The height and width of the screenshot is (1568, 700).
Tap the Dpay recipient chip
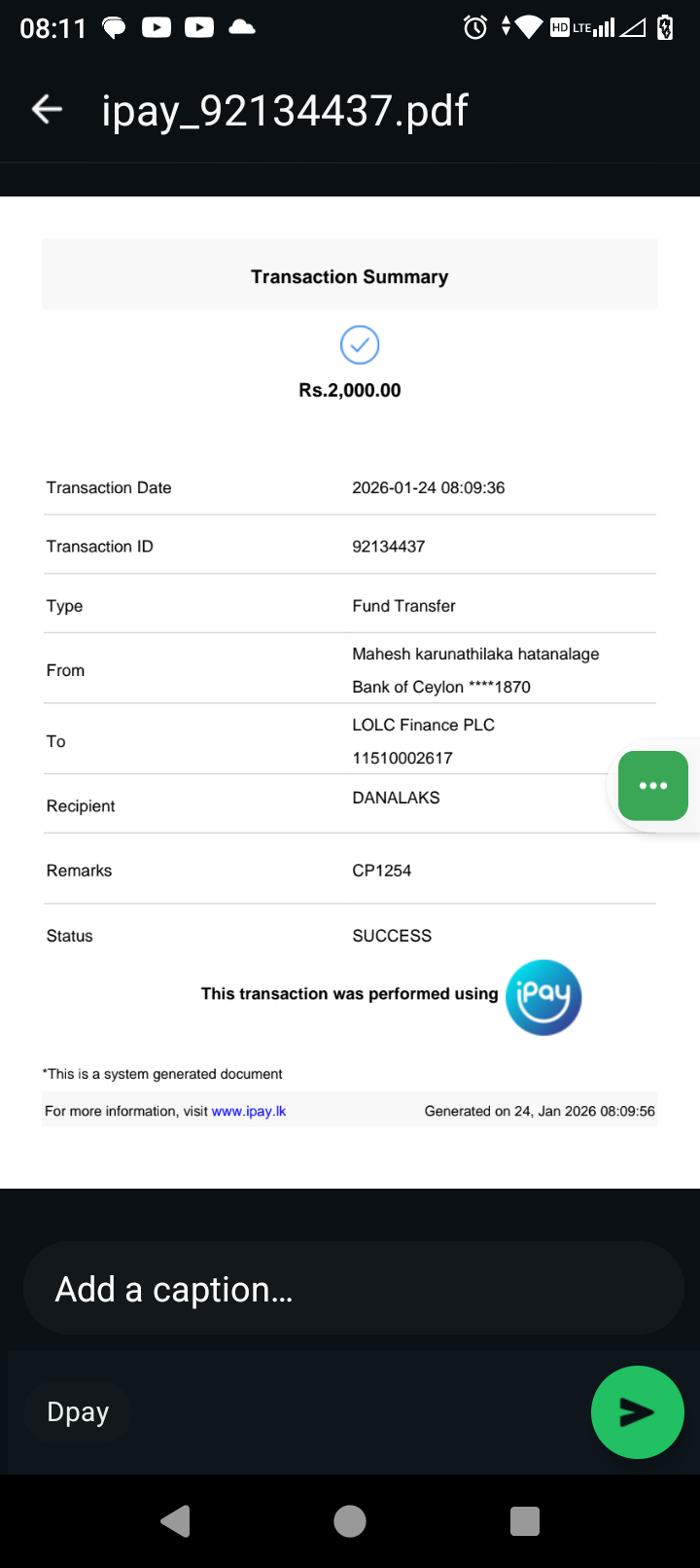78,1411
